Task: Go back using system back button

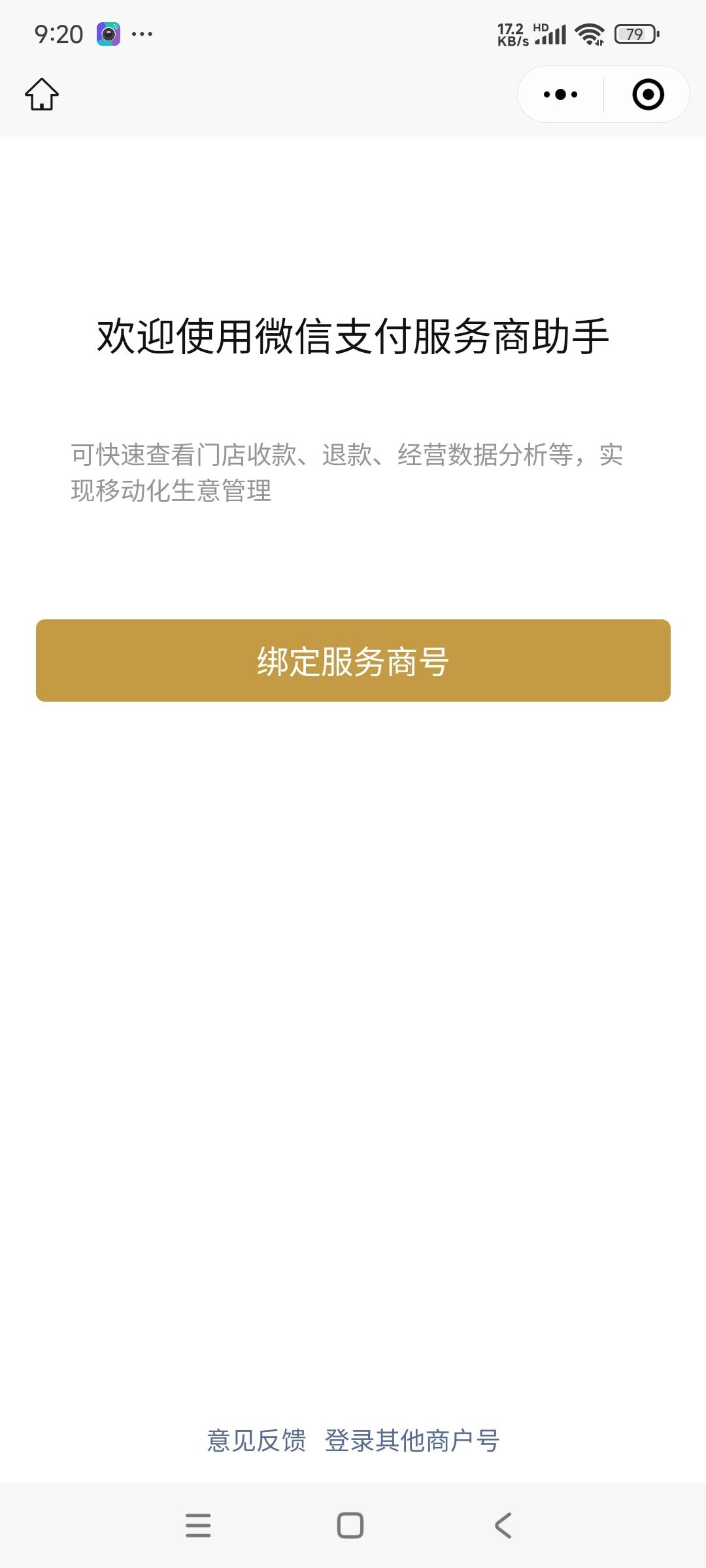Action: click(x=503, y=1526)
